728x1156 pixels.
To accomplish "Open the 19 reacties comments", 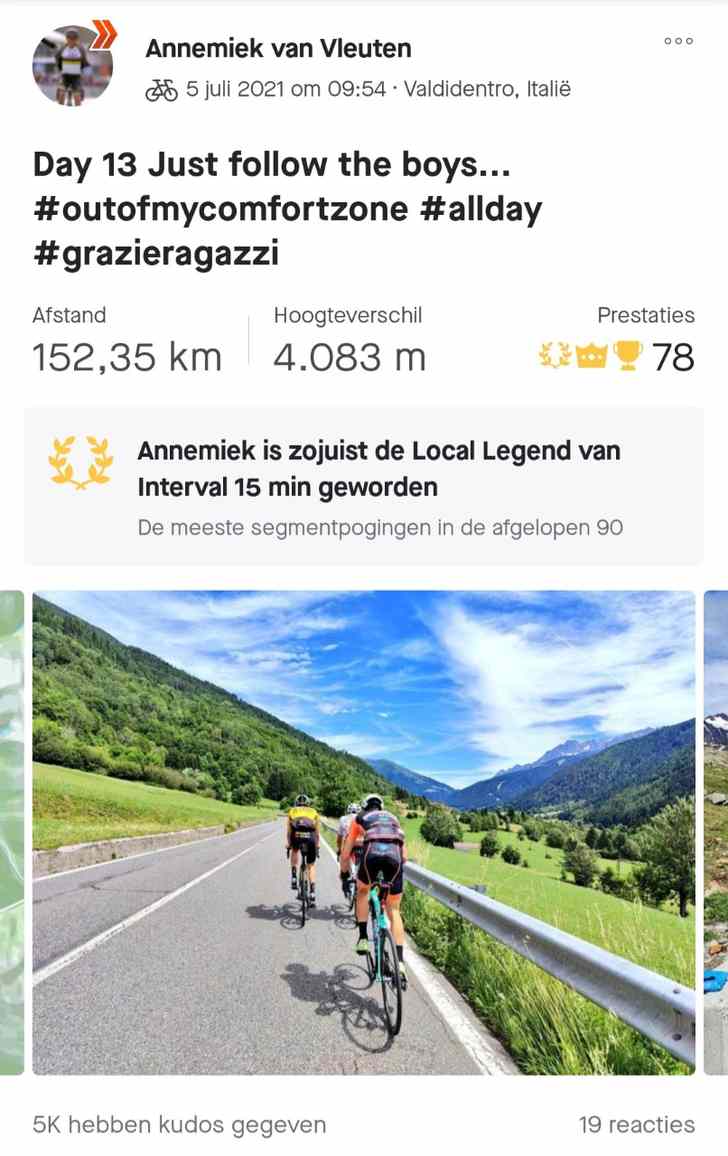I will (x=636, y=1125).
